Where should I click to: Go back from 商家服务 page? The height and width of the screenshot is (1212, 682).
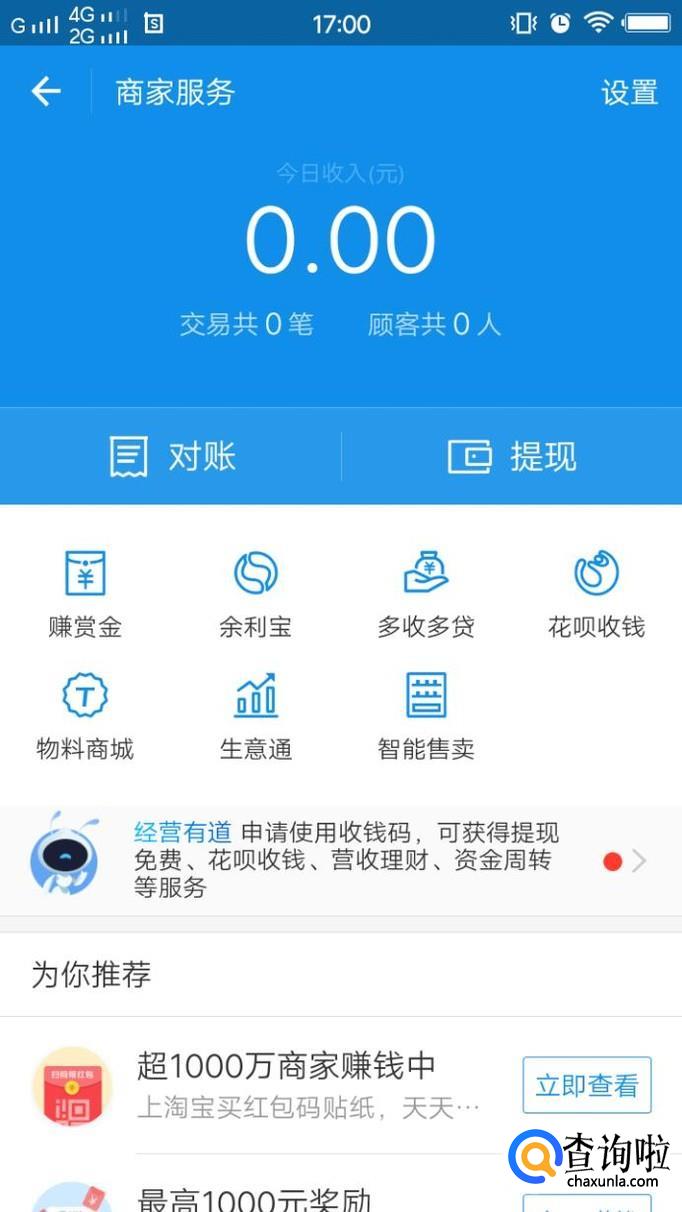coord(46,92)
